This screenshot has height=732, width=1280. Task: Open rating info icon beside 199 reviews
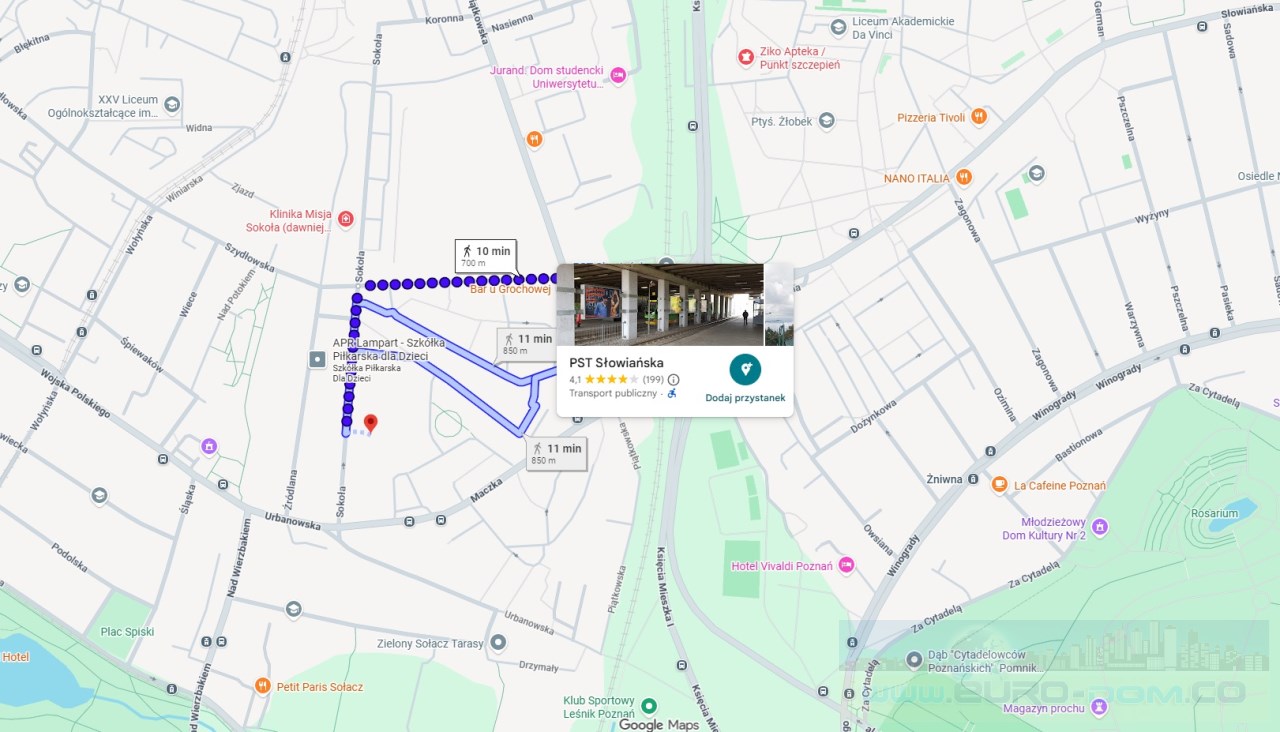pos(673,380)
